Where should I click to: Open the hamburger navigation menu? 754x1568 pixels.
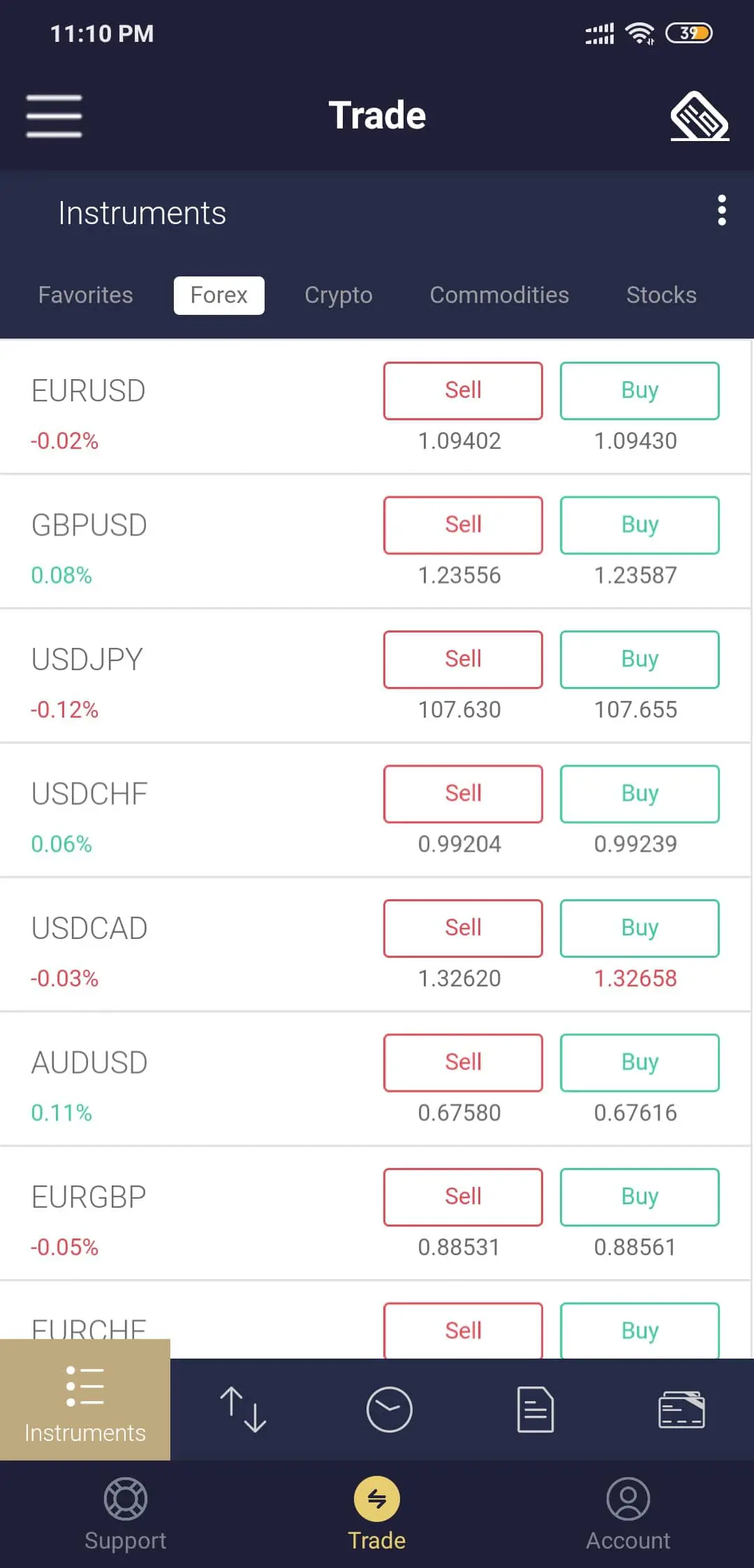(x=53, y=116)
